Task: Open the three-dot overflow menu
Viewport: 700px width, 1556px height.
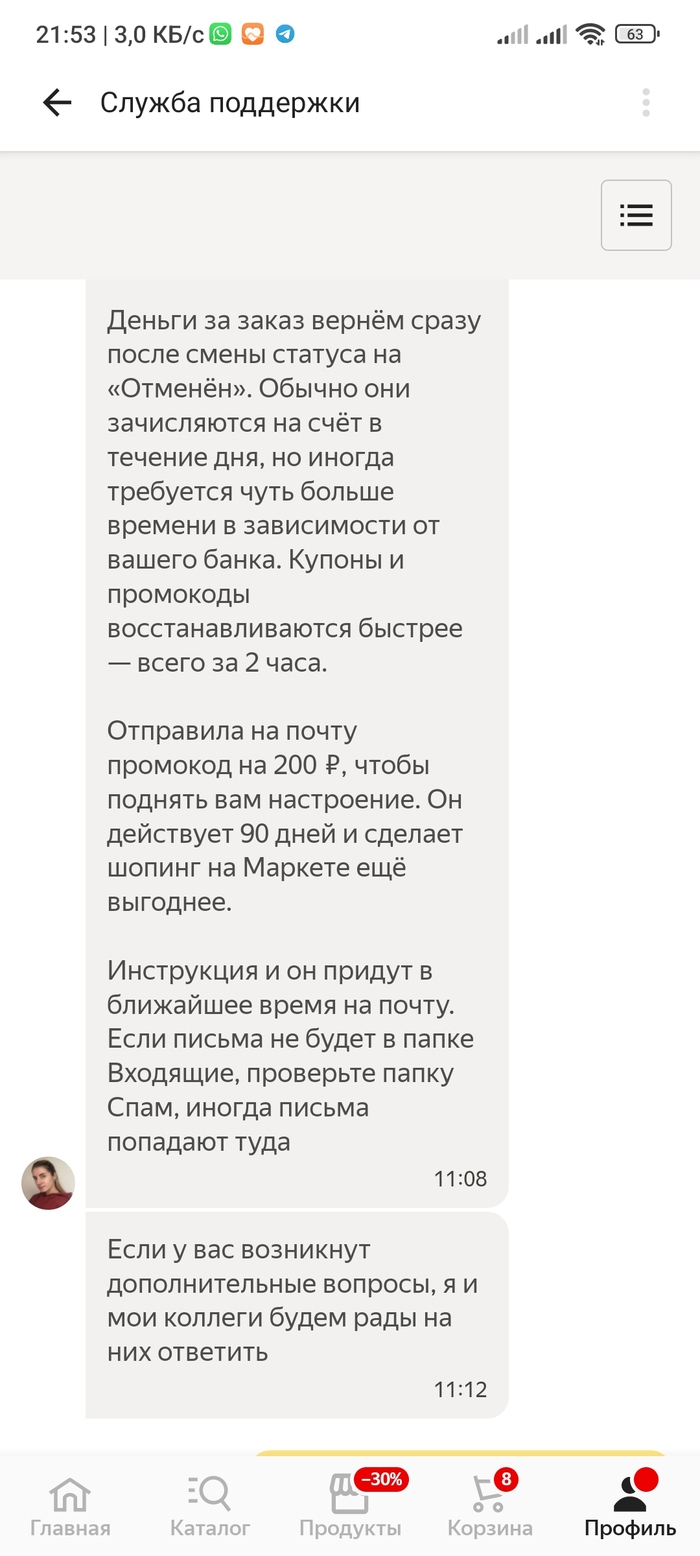Action: point(646,103)
